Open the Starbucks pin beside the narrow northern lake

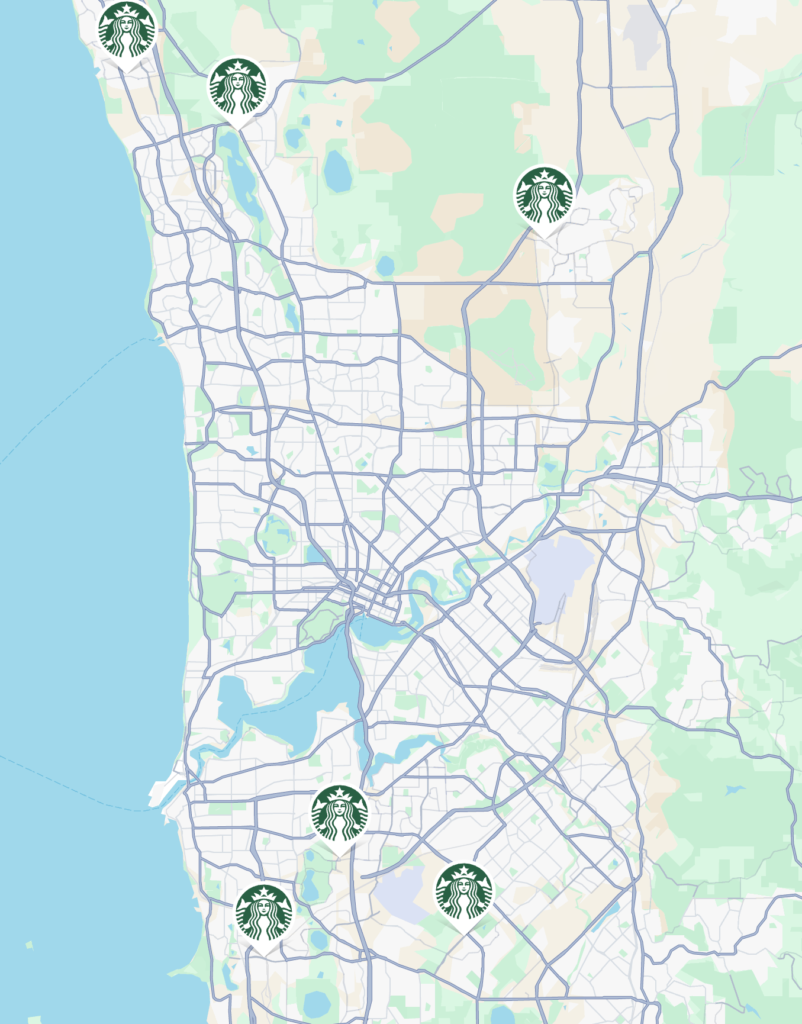(237, 87)
